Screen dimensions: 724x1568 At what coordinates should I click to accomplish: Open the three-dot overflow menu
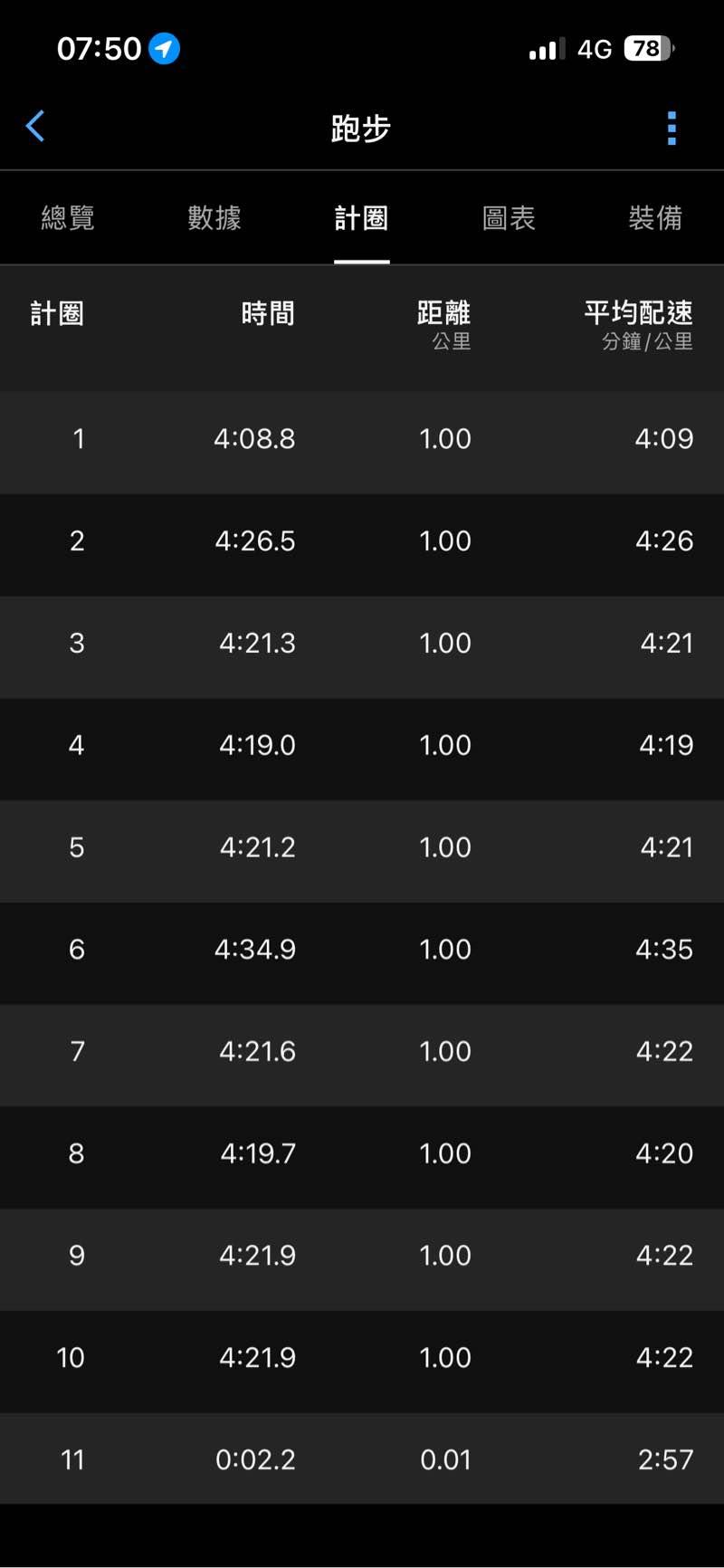coord(672,129)
